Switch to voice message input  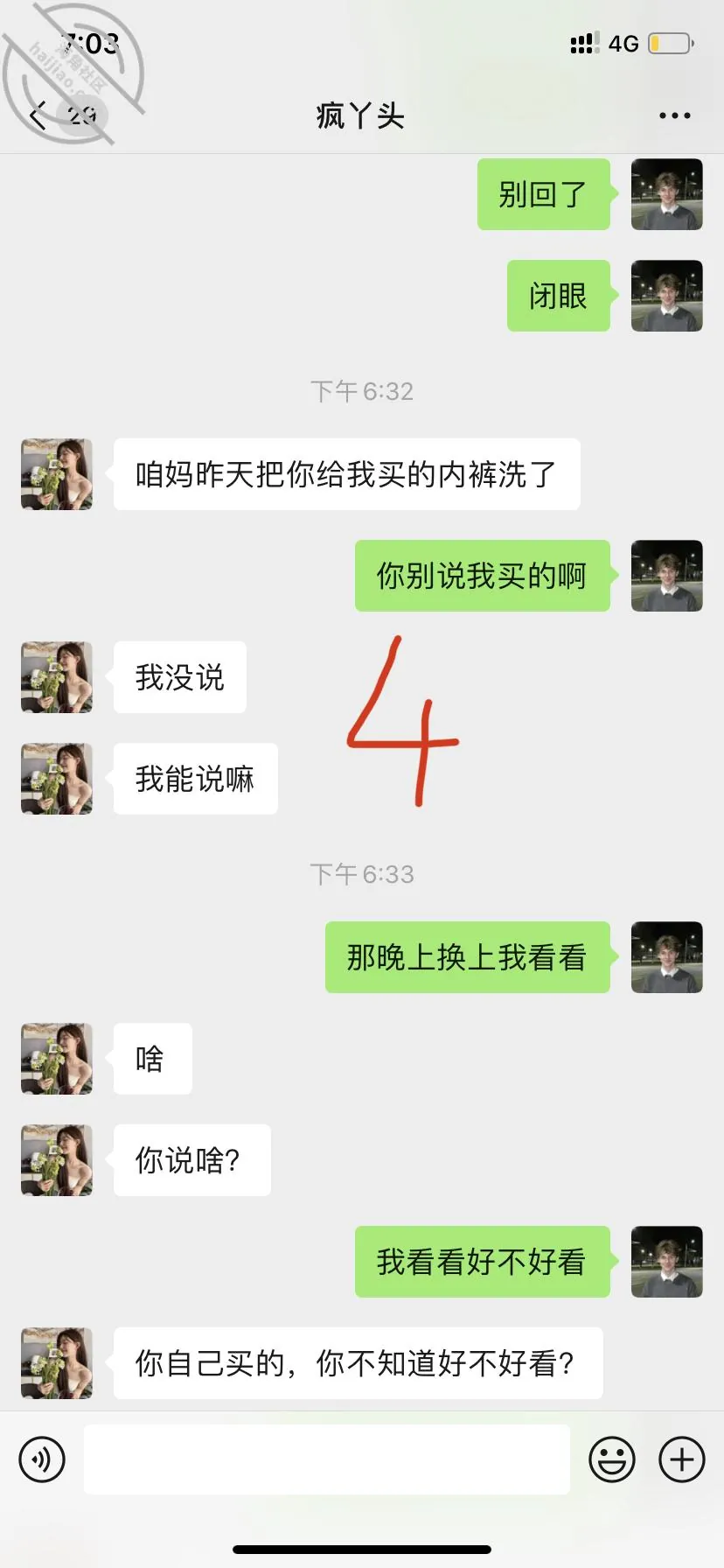(42, 1459)
